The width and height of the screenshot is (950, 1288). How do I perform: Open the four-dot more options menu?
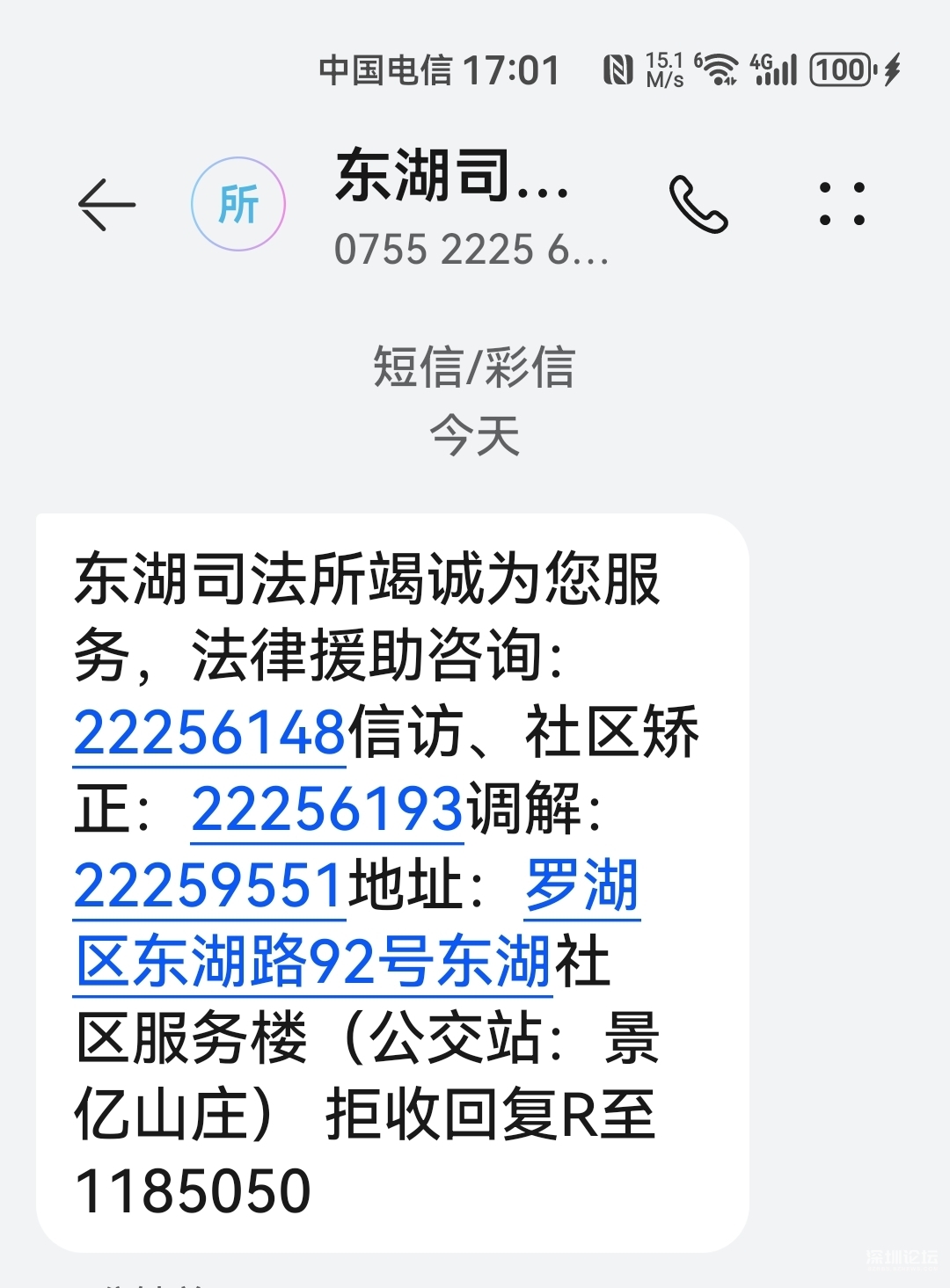[842, 204]
